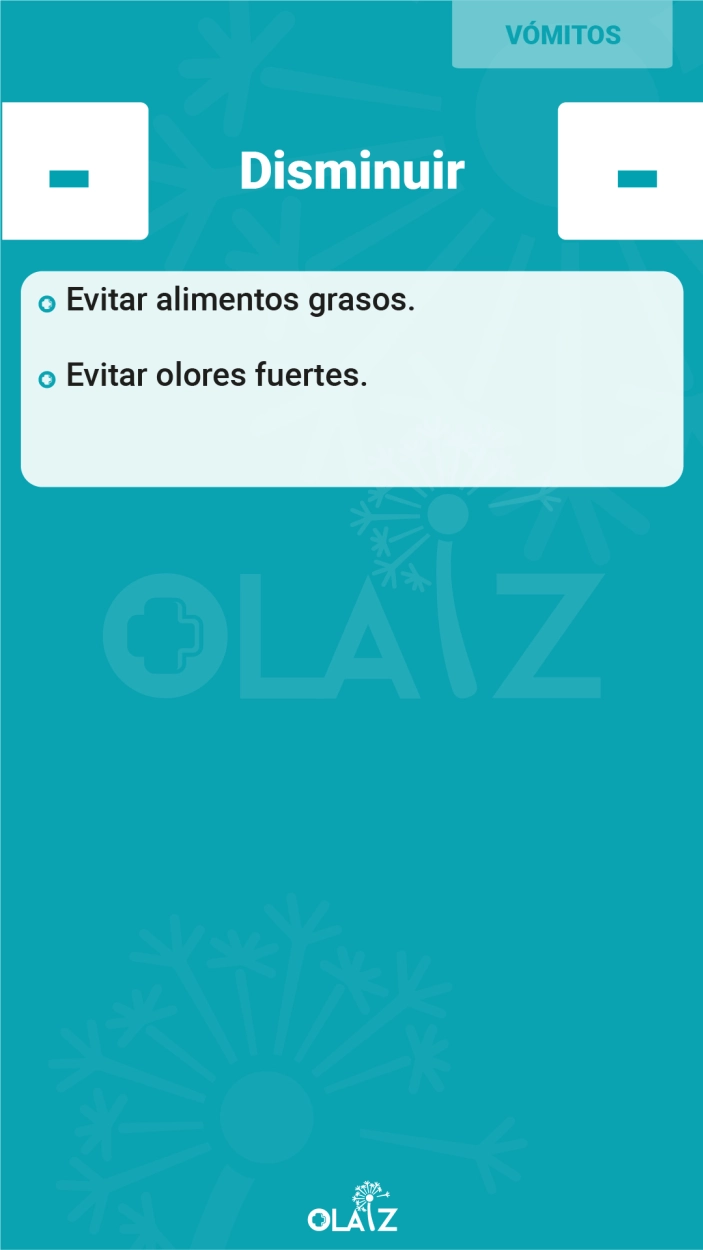This screenshot has width=703, height=1250.
Task: Tap the minus button left of Disminuir
Action: (74, 171)
